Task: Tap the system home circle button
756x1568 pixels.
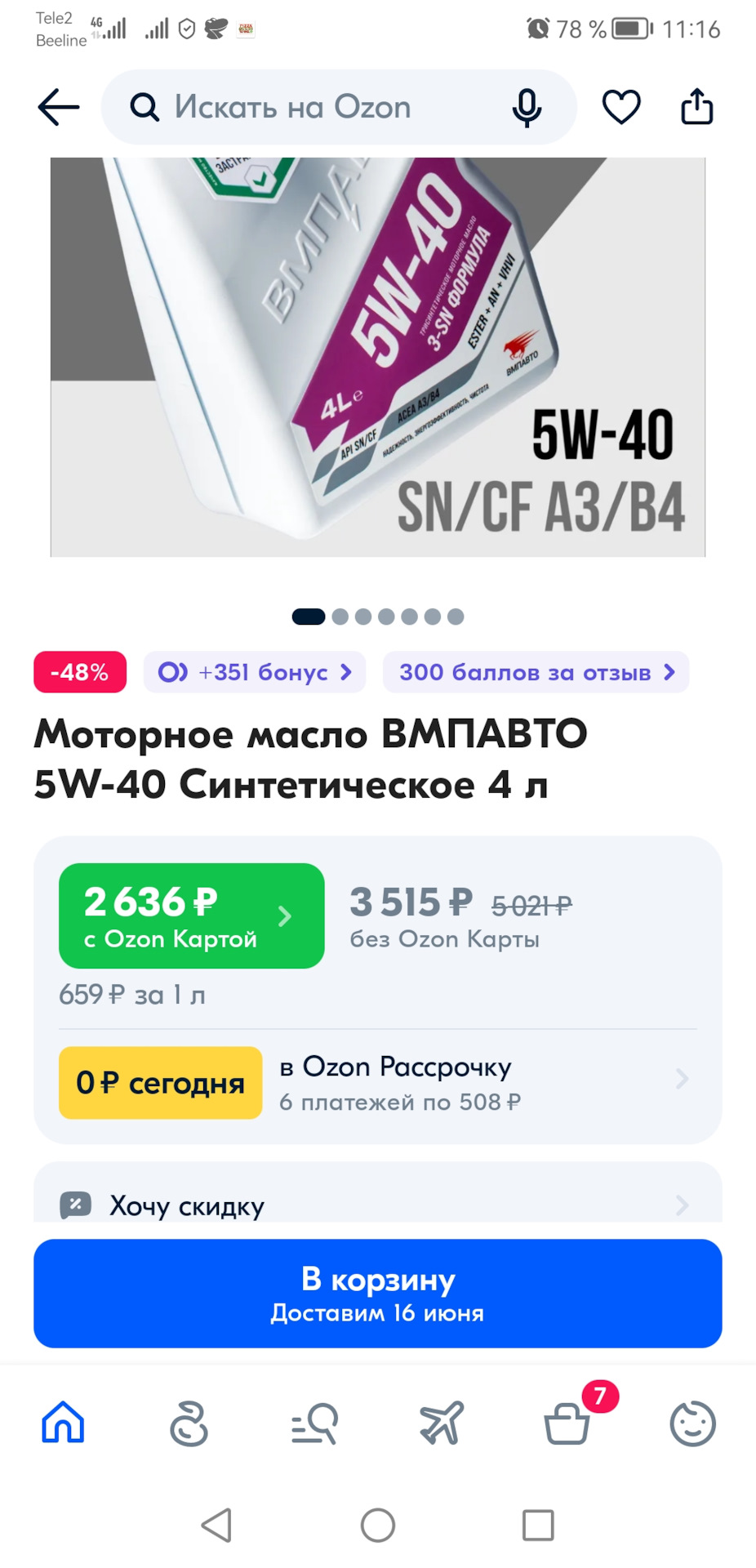Action: pos(378,1525)
